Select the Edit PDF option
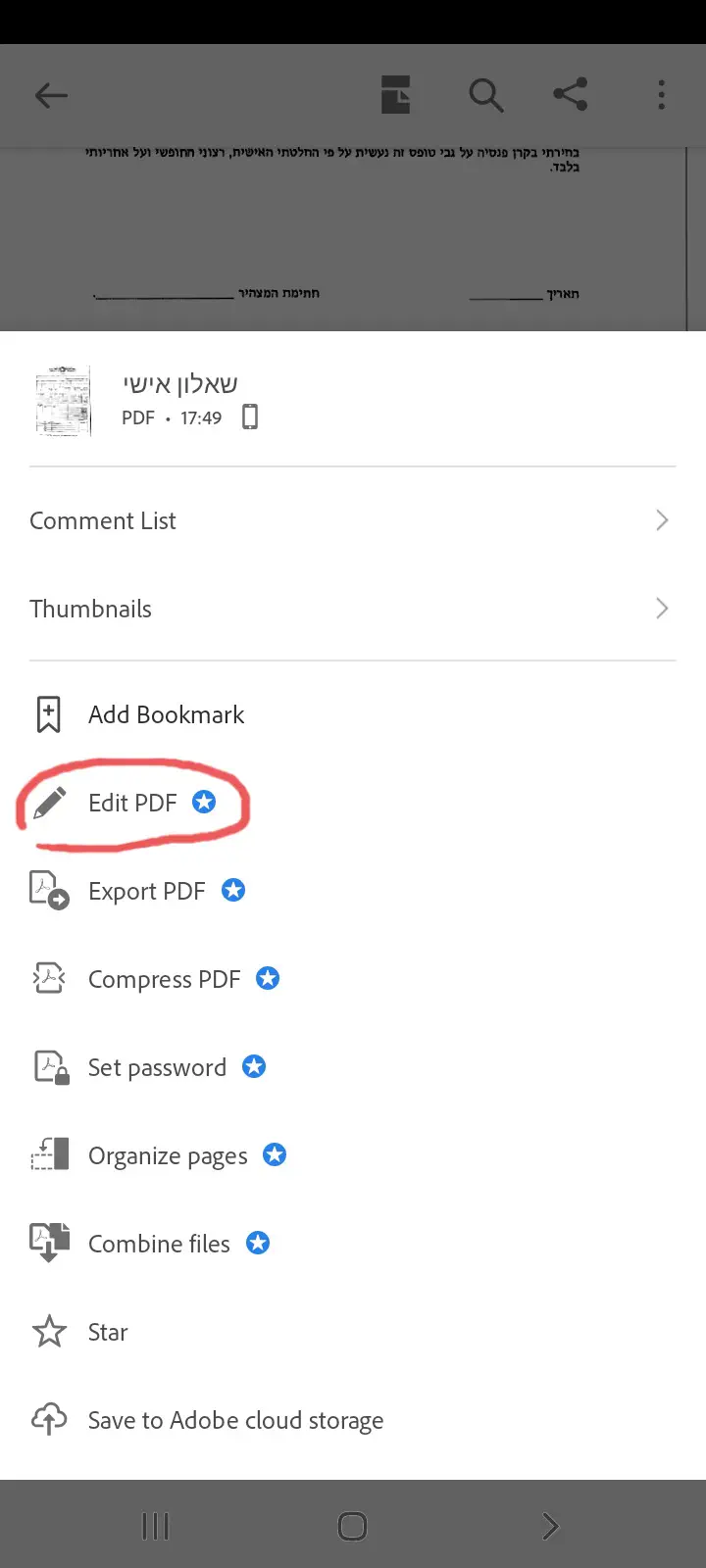This screenshot has width=706, height=1568. [x=132, y=803]
